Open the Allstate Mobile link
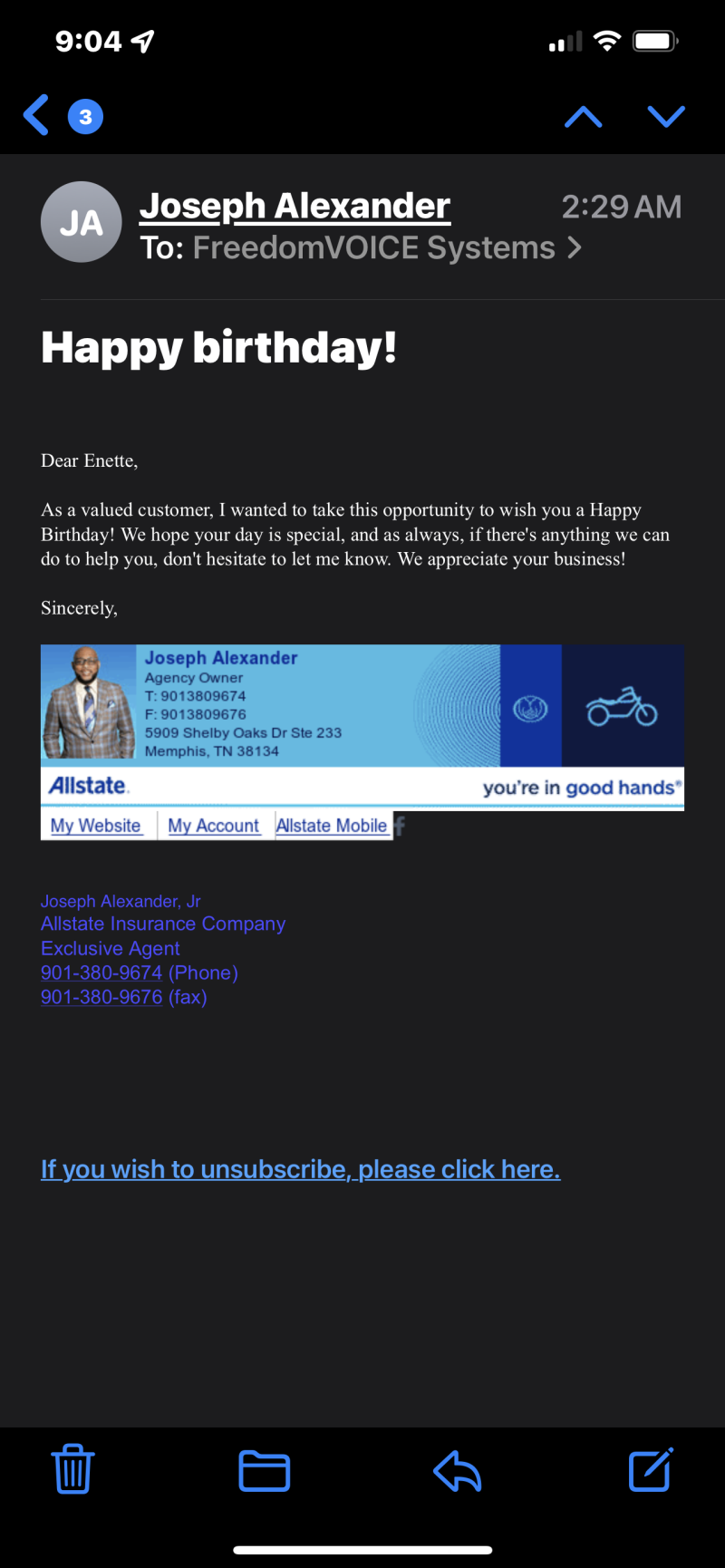The image size is (725, 1568). (x=332, y=826)
